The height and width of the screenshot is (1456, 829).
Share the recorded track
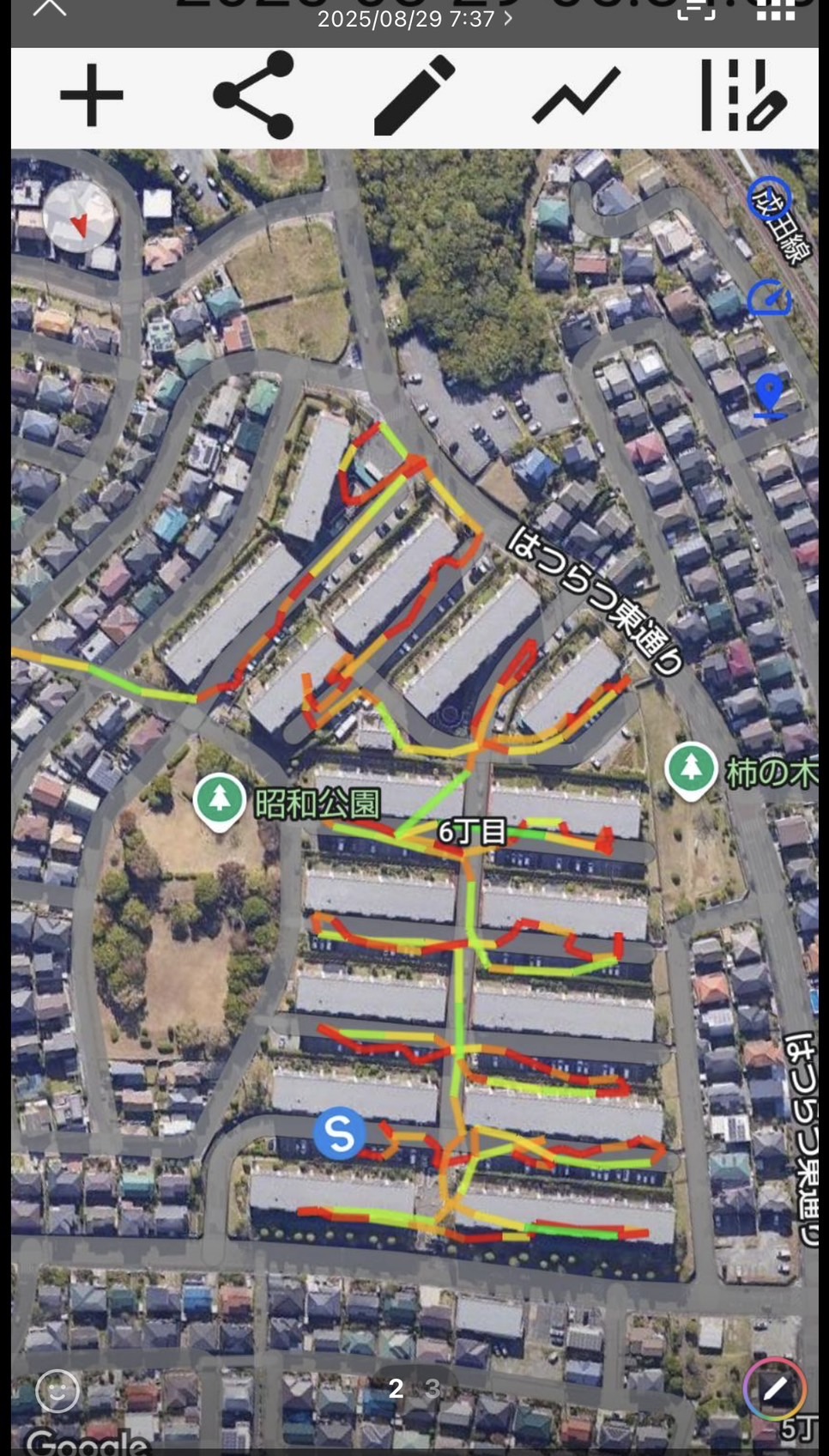(254, 95)
